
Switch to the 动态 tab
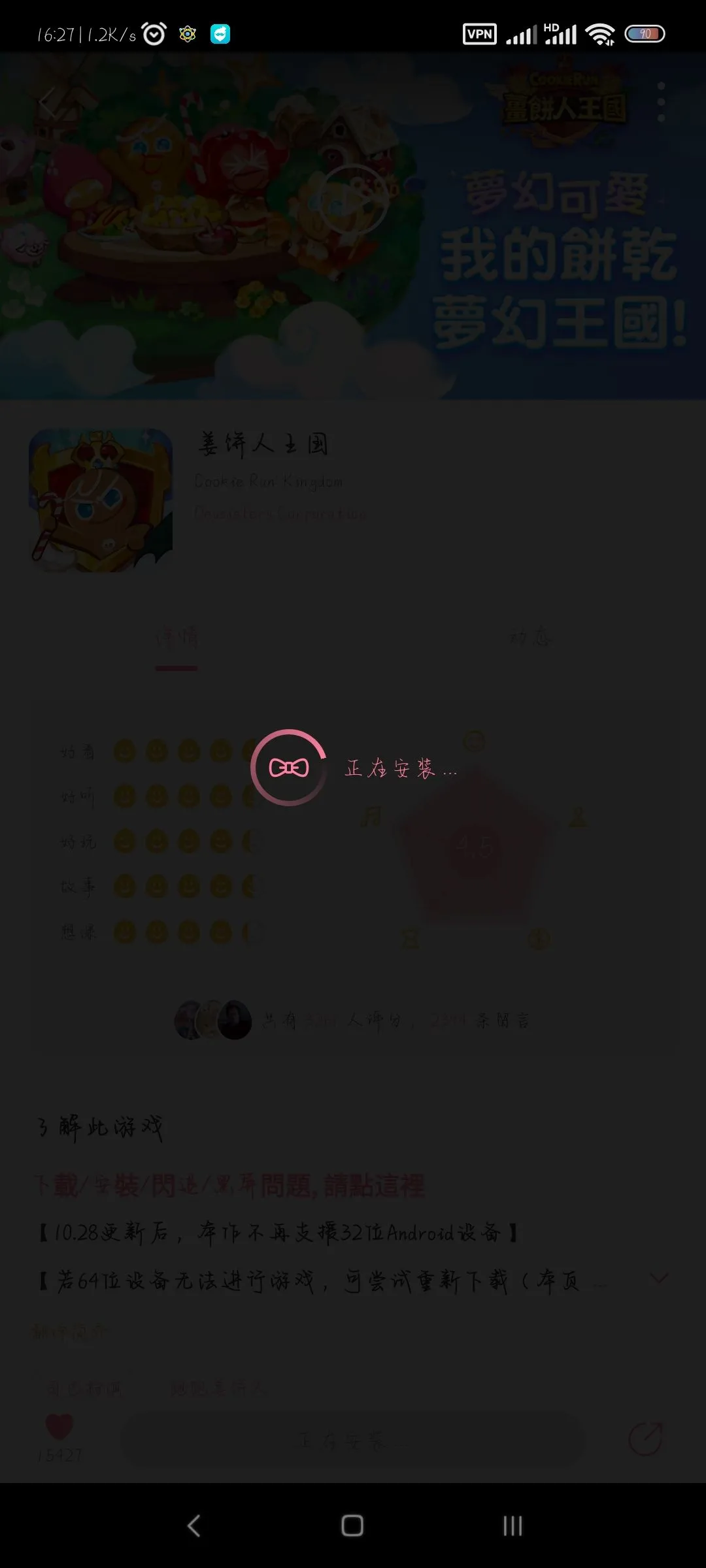point(529,638)
